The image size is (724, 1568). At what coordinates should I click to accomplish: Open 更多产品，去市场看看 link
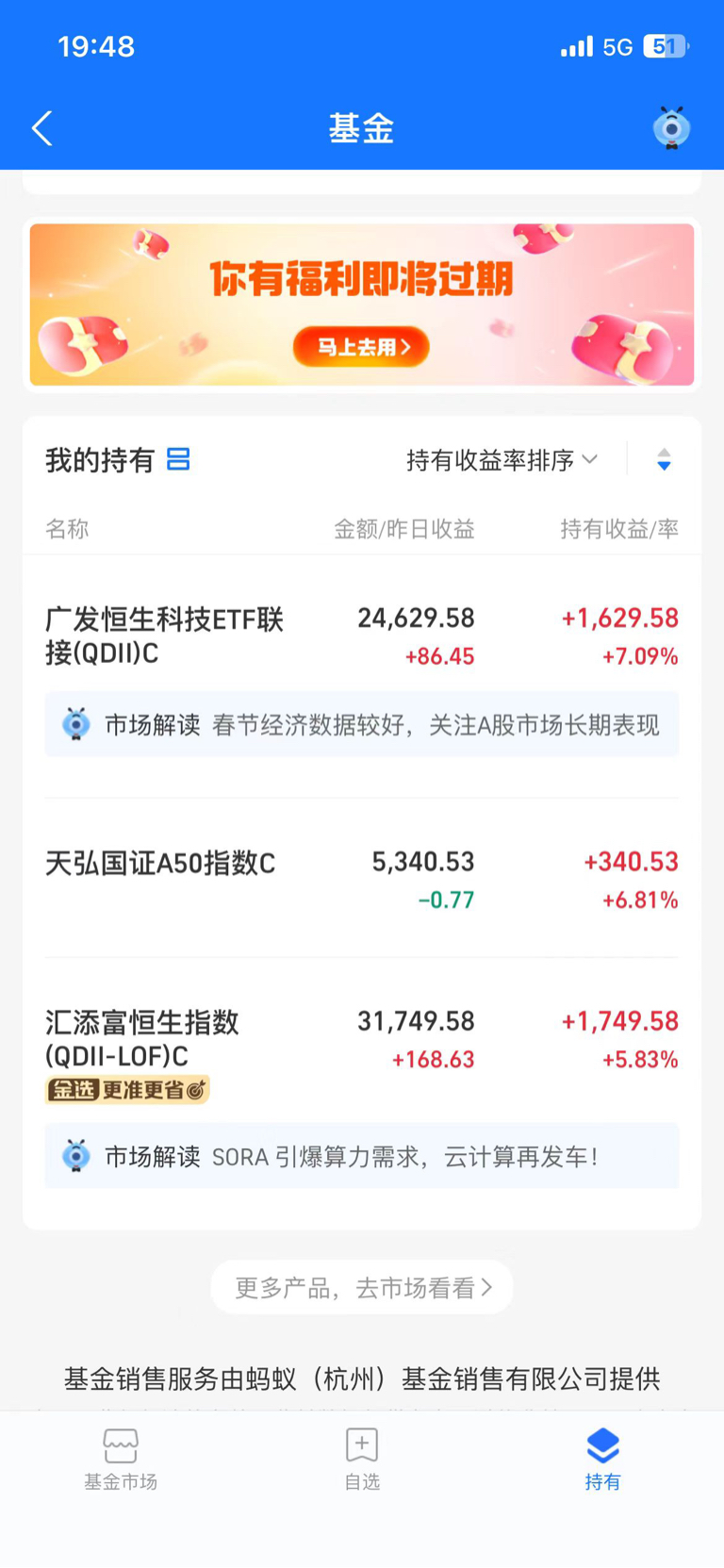(x=361, y=1286)
